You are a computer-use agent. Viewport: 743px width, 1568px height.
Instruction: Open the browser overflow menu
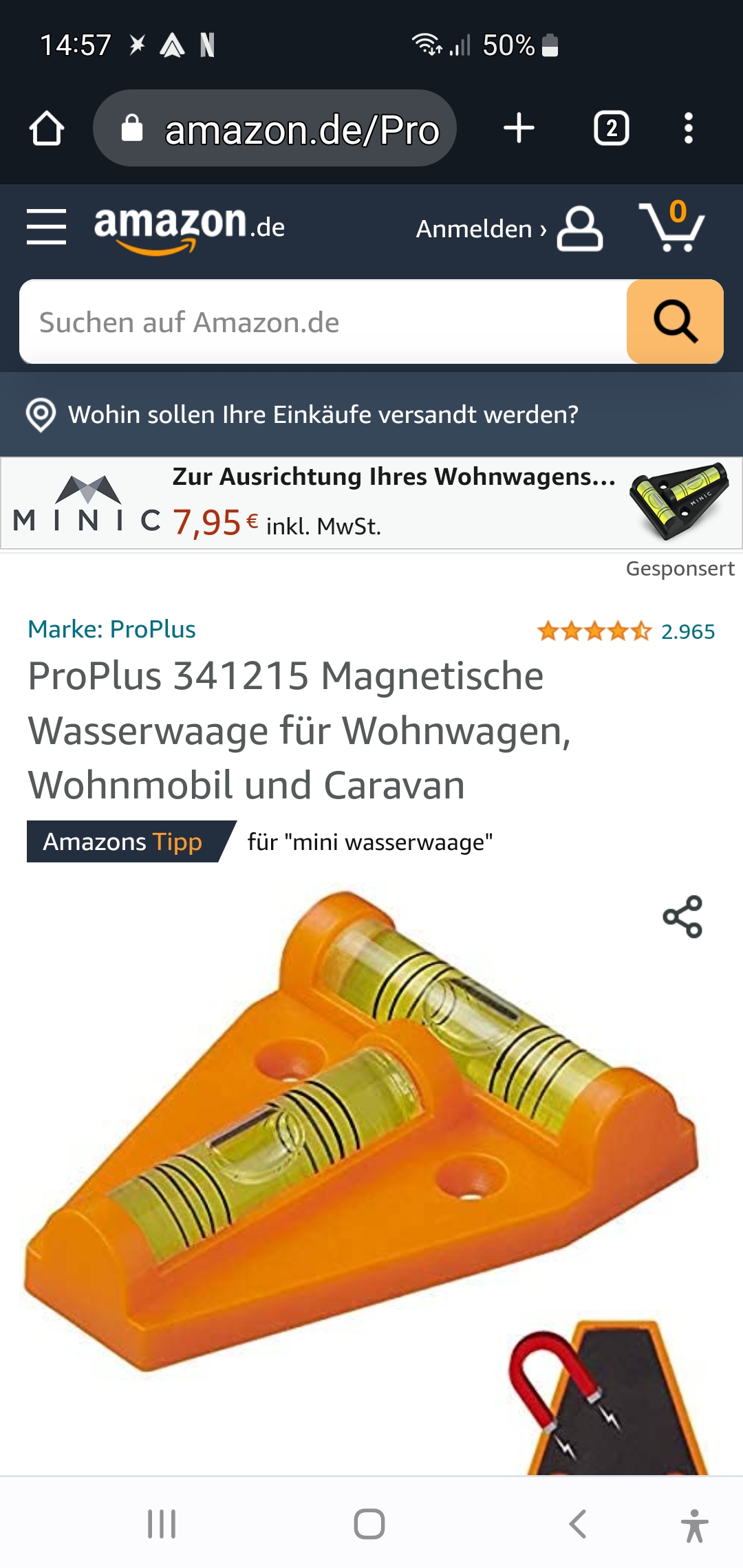(688, 129)
